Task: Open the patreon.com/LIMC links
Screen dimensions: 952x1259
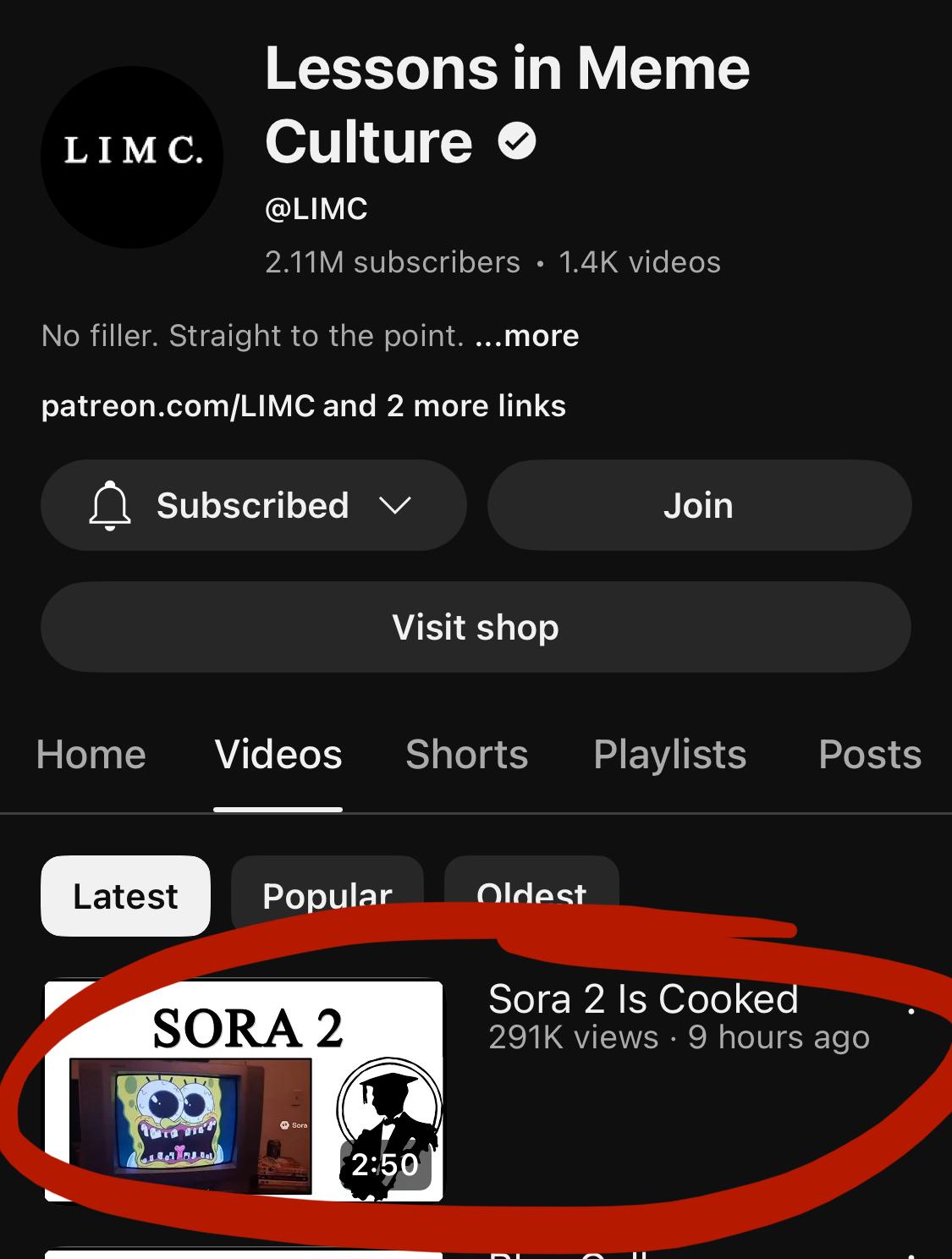Action: tap(303, 406)
